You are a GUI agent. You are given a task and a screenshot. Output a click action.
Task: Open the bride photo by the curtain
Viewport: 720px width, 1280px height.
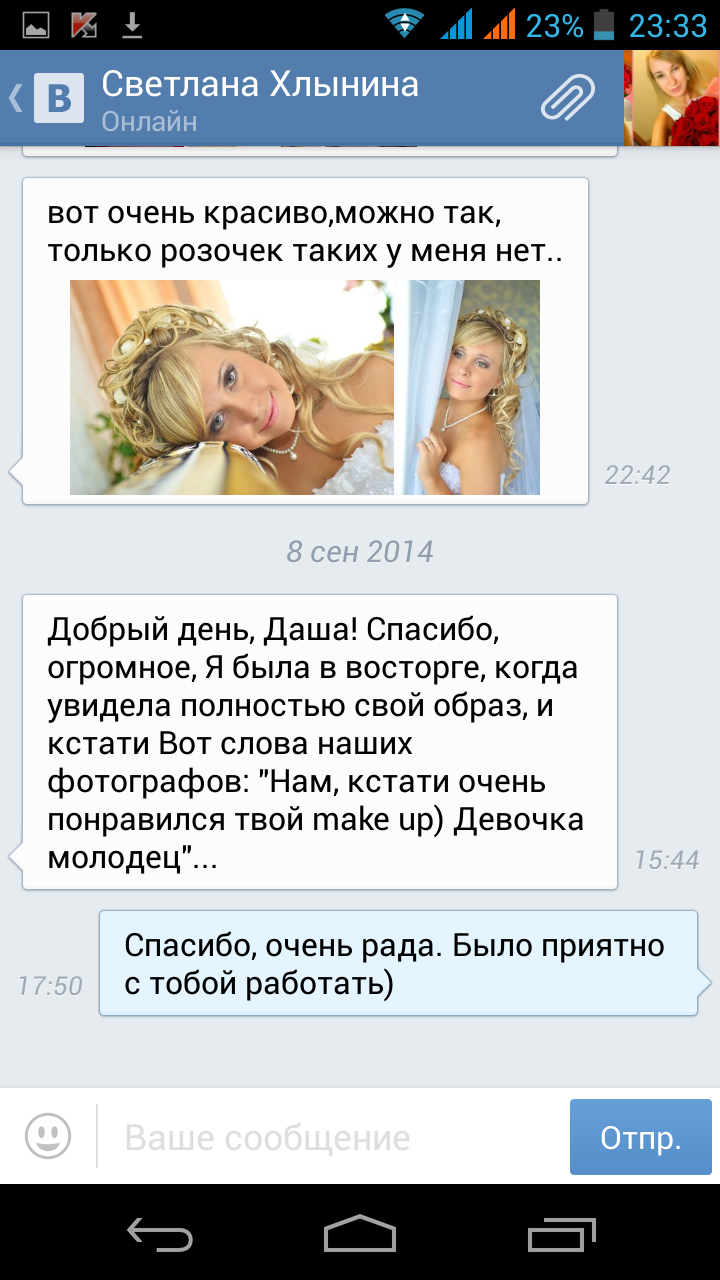pos(471,388)
